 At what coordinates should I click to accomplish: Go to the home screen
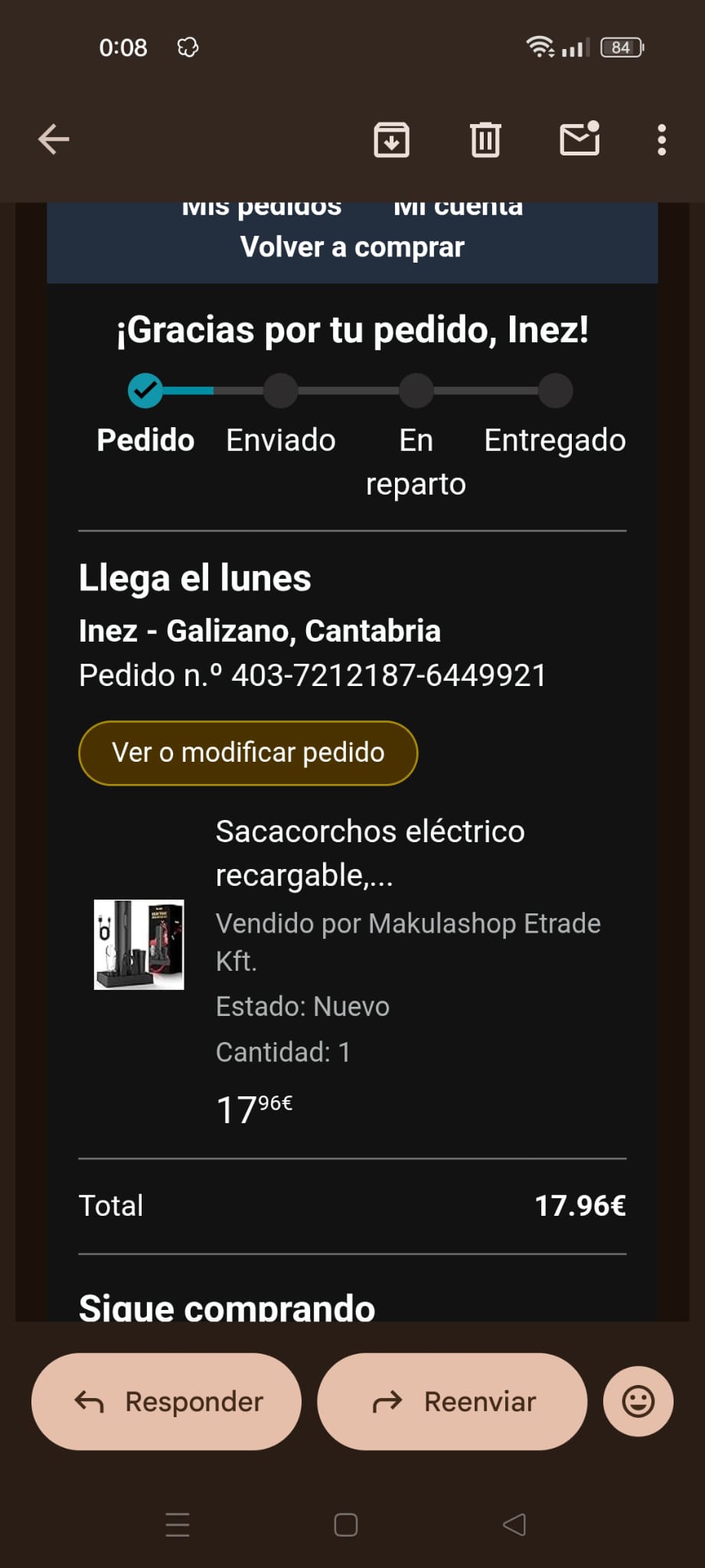click(x=346, y=1524)
